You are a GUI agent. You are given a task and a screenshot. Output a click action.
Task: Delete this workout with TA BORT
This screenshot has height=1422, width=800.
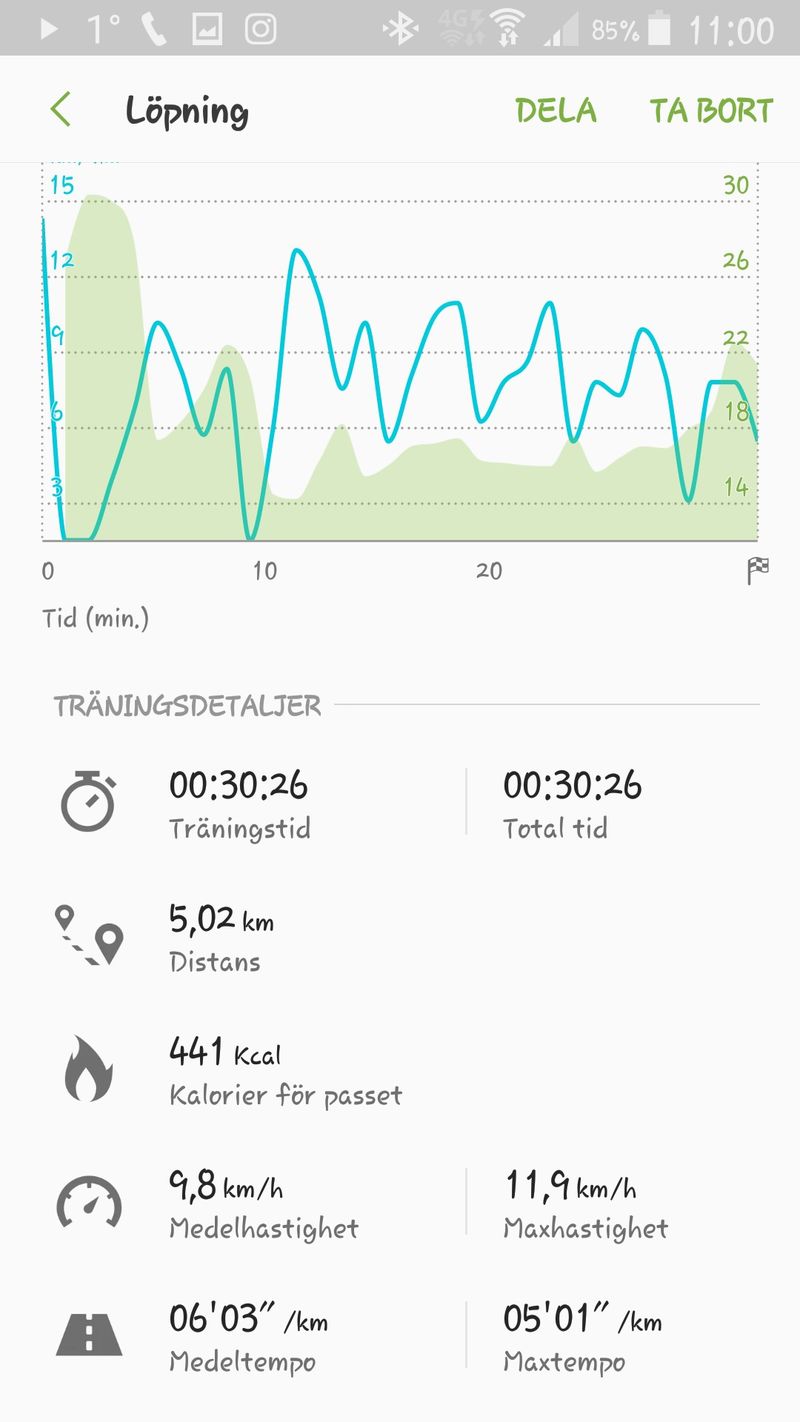[x=711, y=110]
